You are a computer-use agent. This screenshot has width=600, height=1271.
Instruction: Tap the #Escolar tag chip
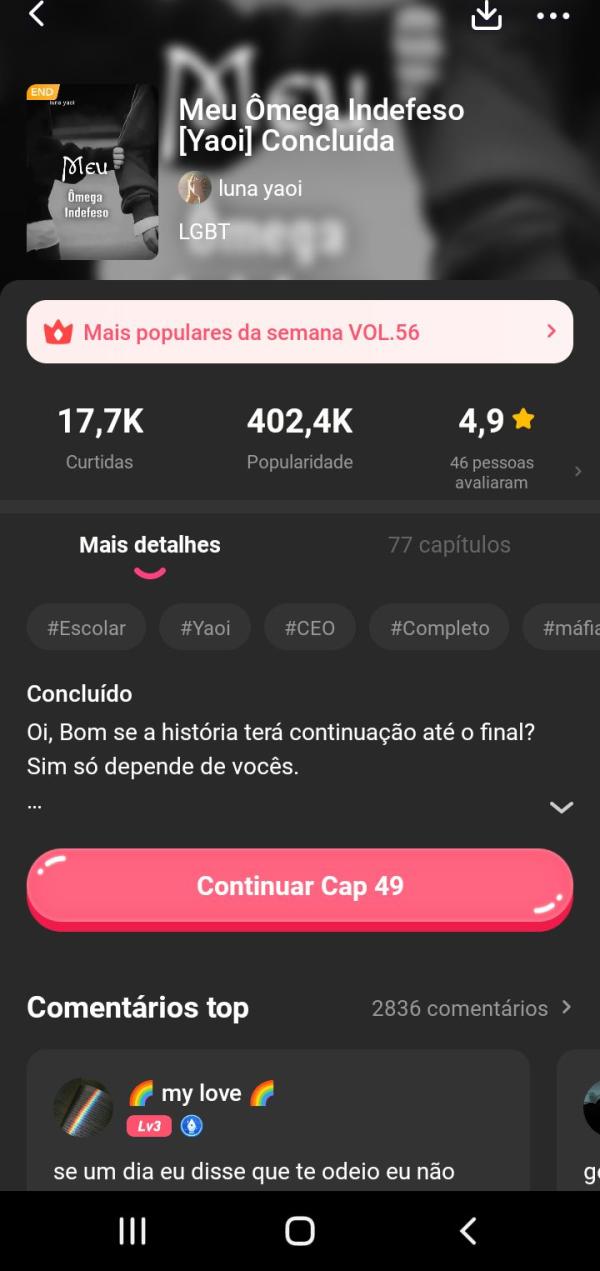(87, 628)
